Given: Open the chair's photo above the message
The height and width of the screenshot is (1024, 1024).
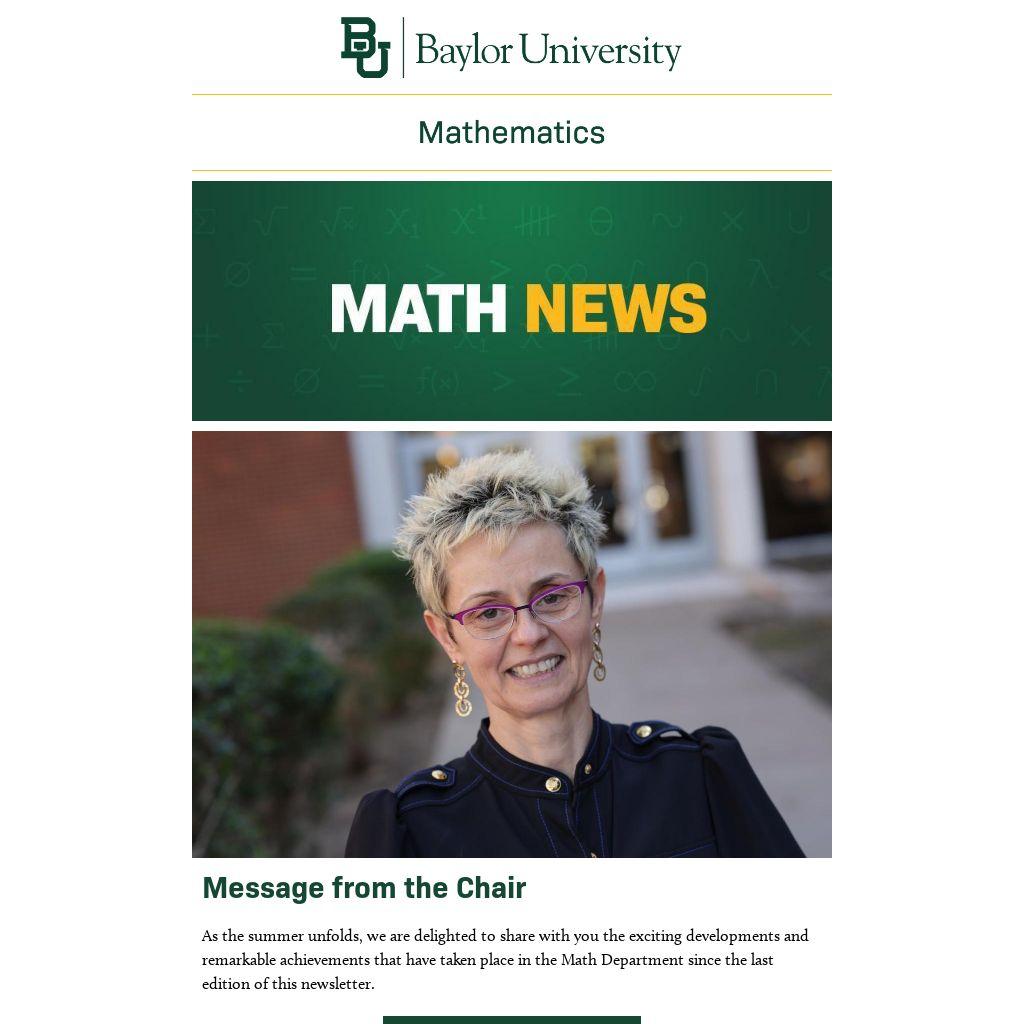Looking at the screenshot, I should (511, 644).
